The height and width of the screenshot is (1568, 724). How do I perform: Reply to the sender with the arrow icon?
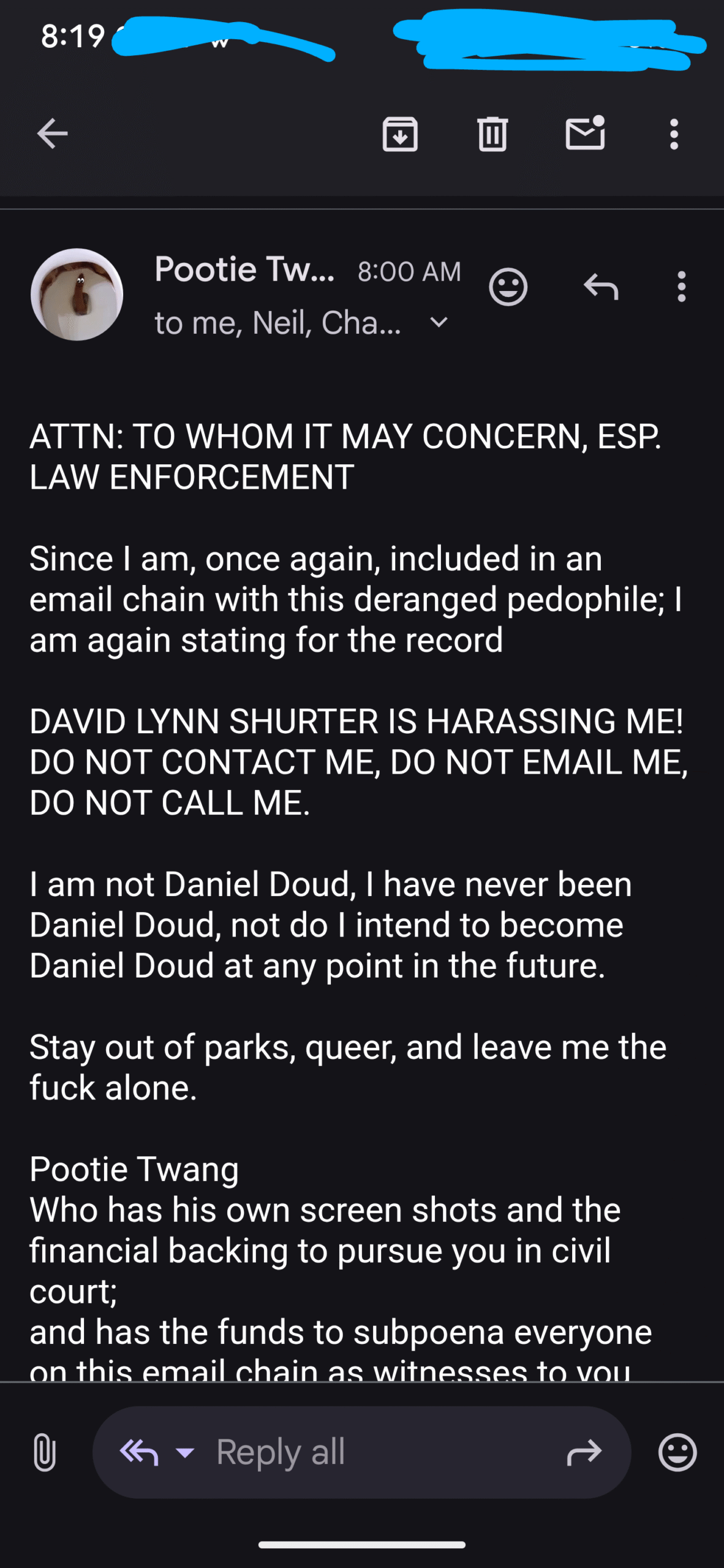click(601, 287)
